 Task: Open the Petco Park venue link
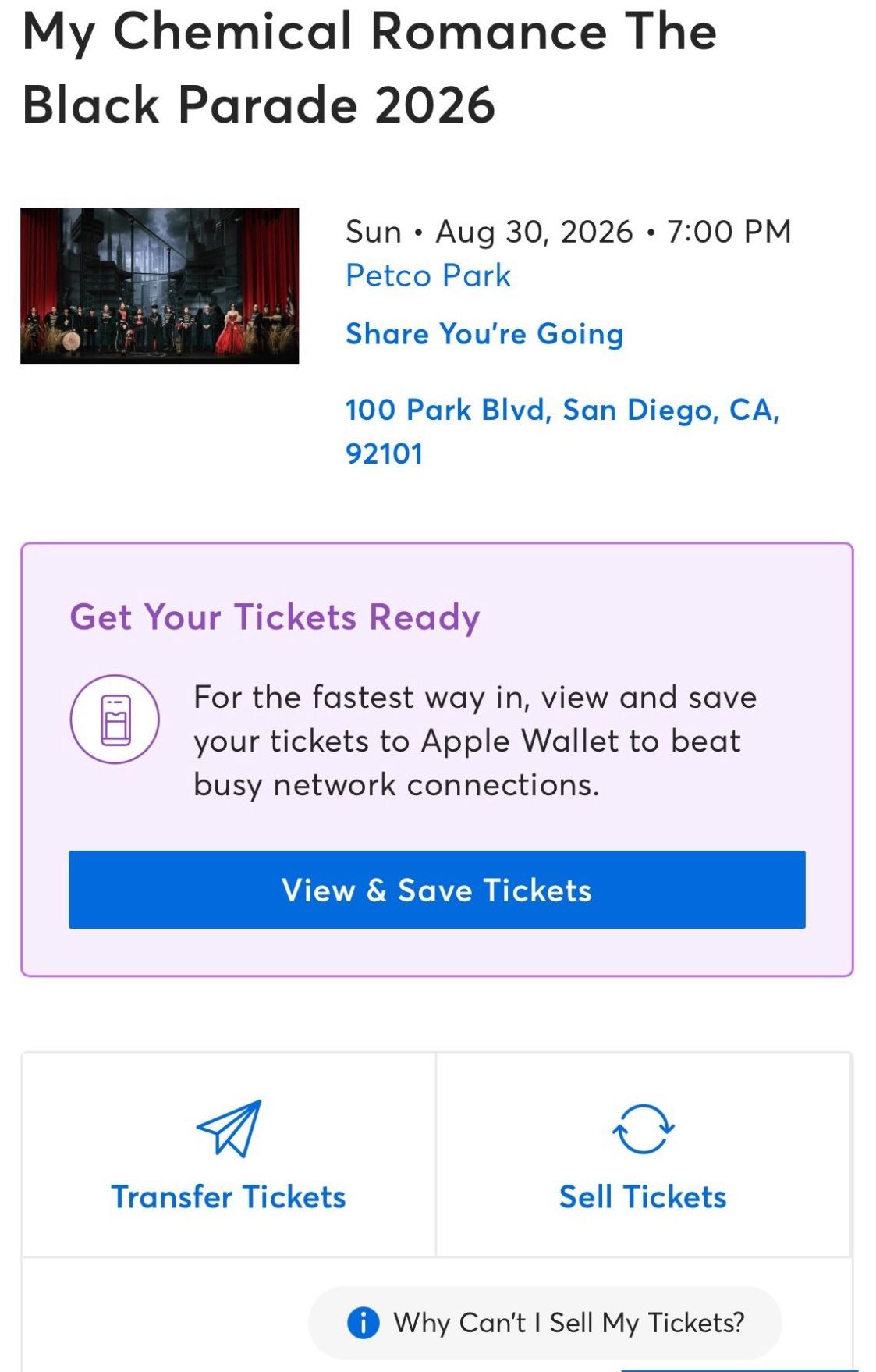427,276
